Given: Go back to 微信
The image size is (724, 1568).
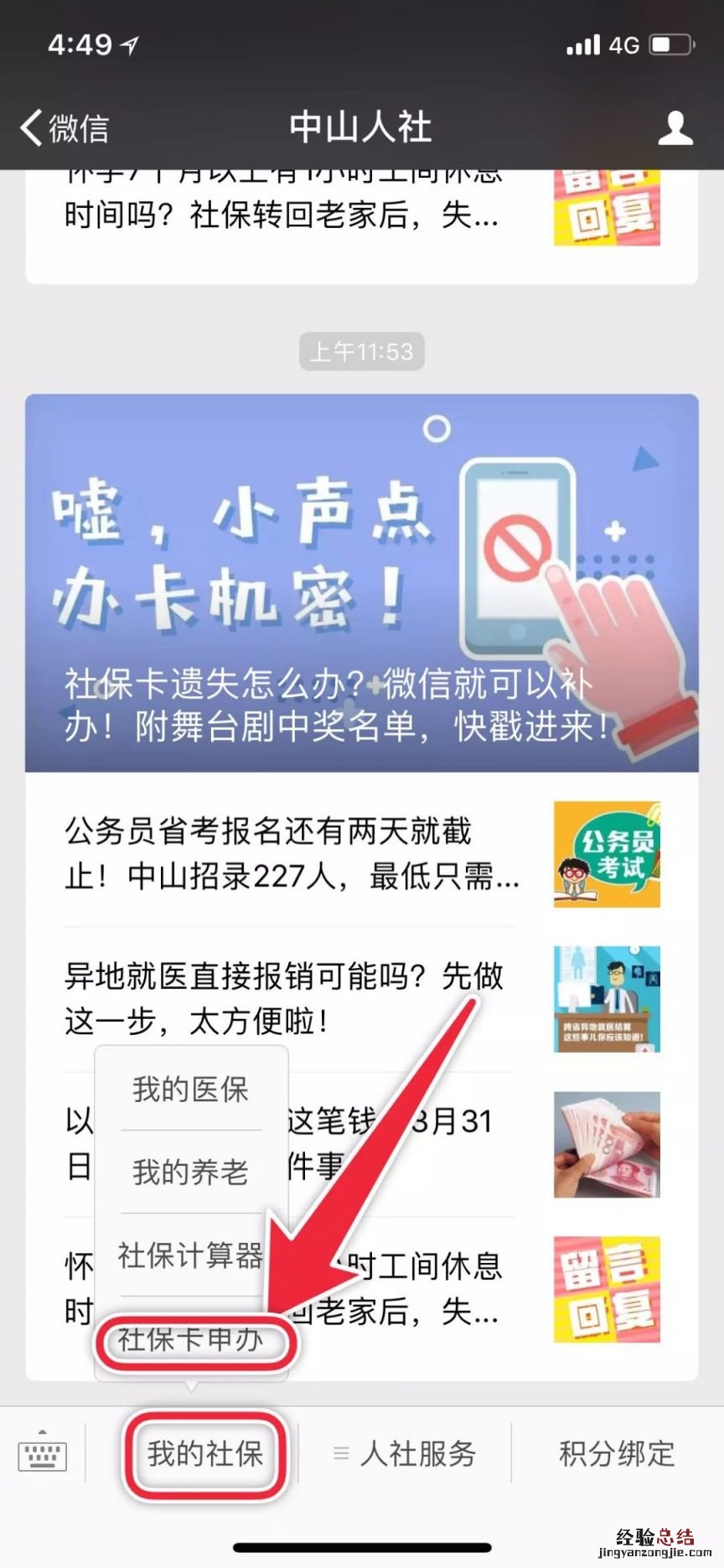Looking at the screenshot, I should 65,128.
